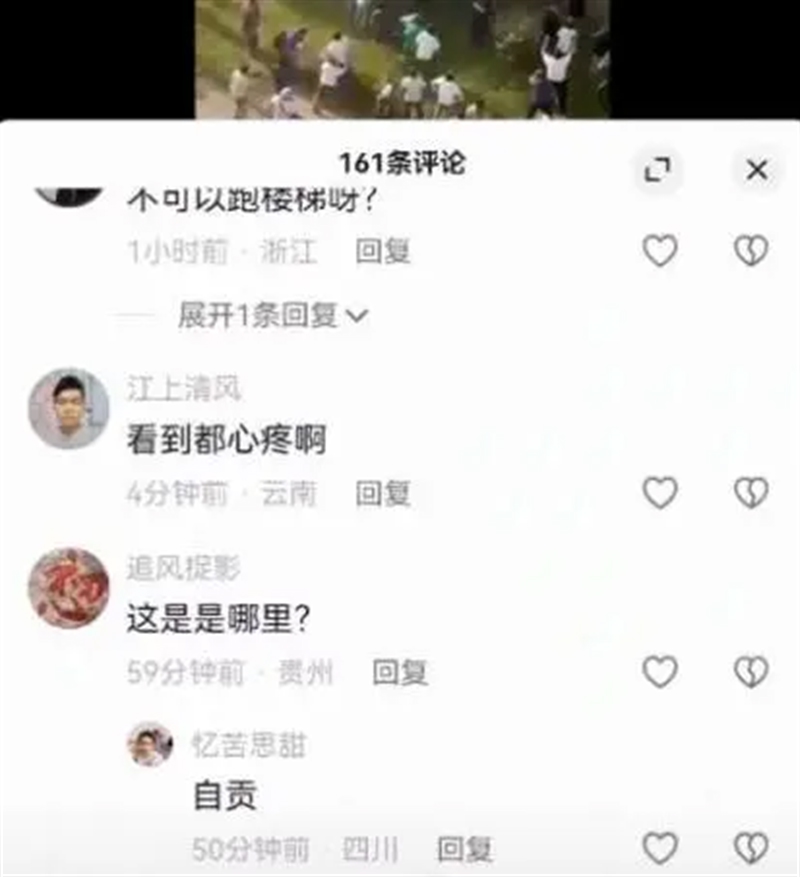Like the comment from 浙江 user
This screenshot has height=877, width=800.
(x=660, y=251)
